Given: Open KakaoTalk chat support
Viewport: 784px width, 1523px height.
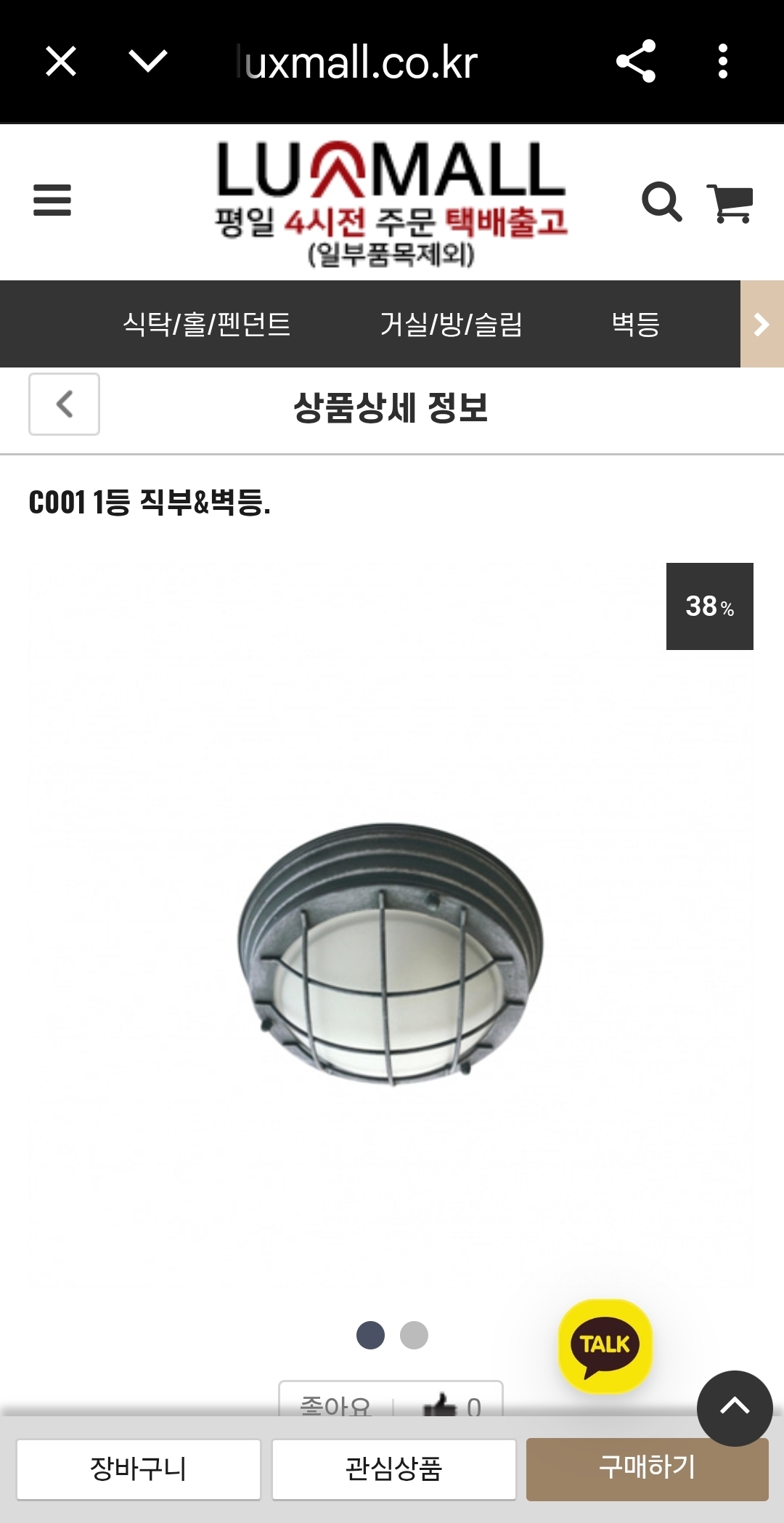Looking at the screenshot, I should tap(605, 1345).
